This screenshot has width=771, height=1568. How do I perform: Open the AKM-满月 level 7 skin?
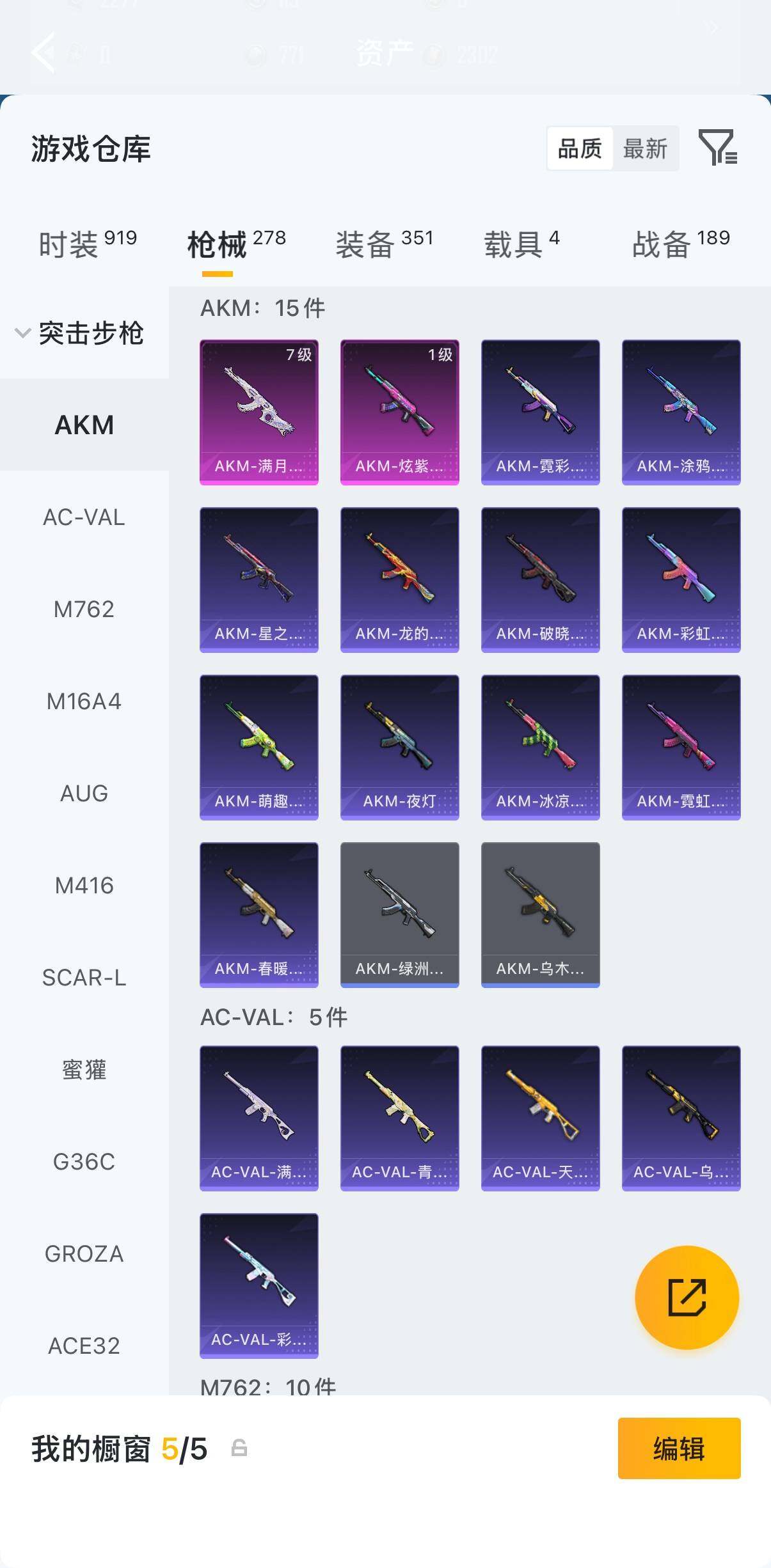coord(259,412)
